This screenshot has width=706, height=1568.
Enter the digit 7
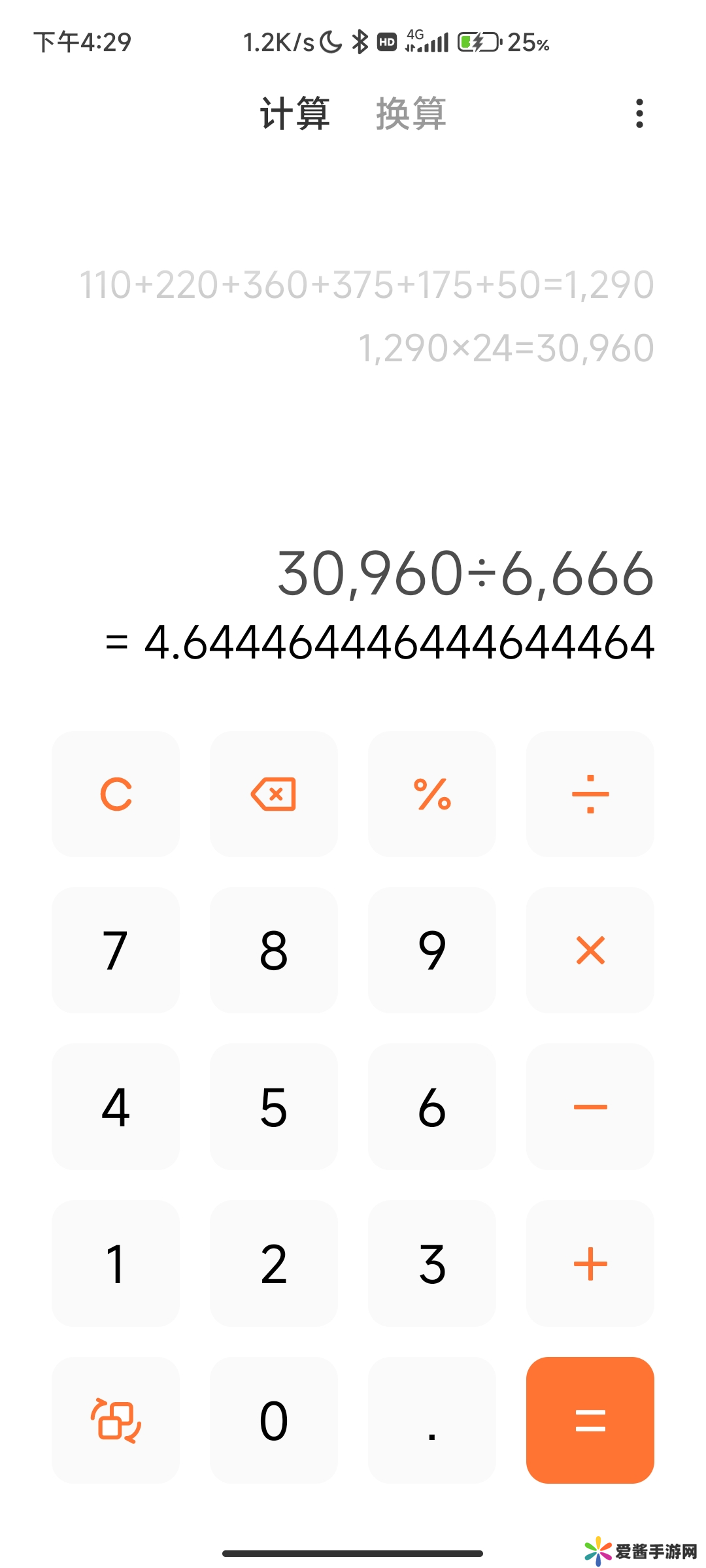pos(116,950)
